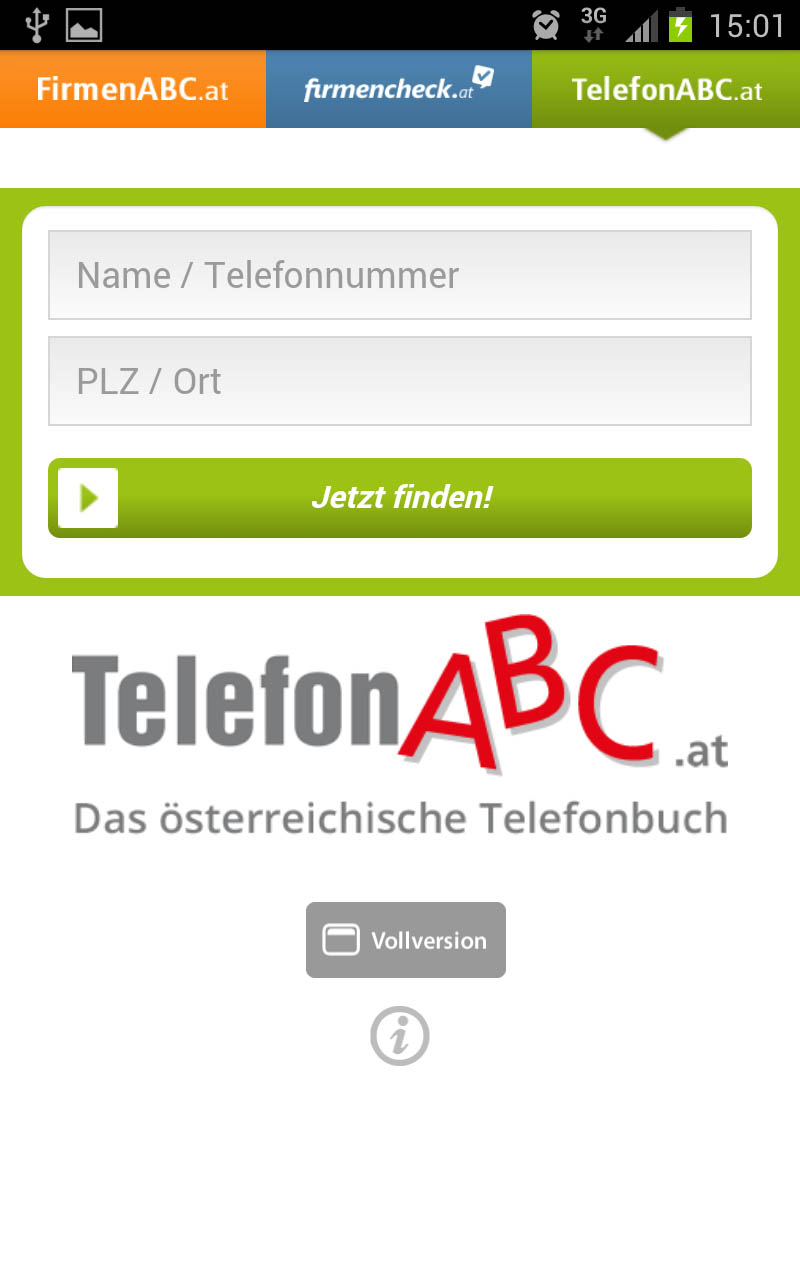Switch to the FirmenABC.at tab
The image size is (800, 1280).
(133, 90)
